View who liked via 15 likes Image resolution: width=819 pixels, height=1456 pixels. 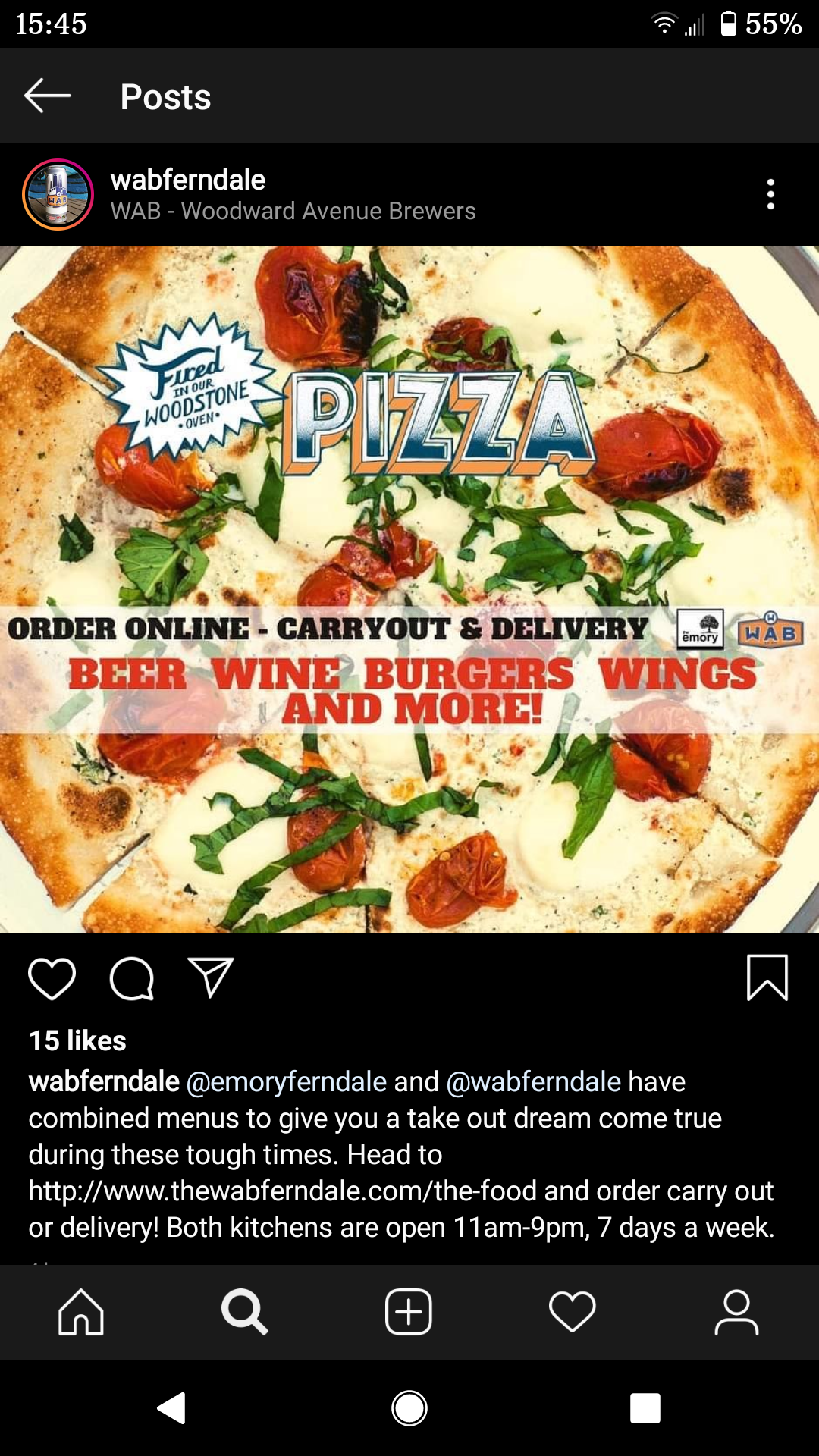(77, 1041)
